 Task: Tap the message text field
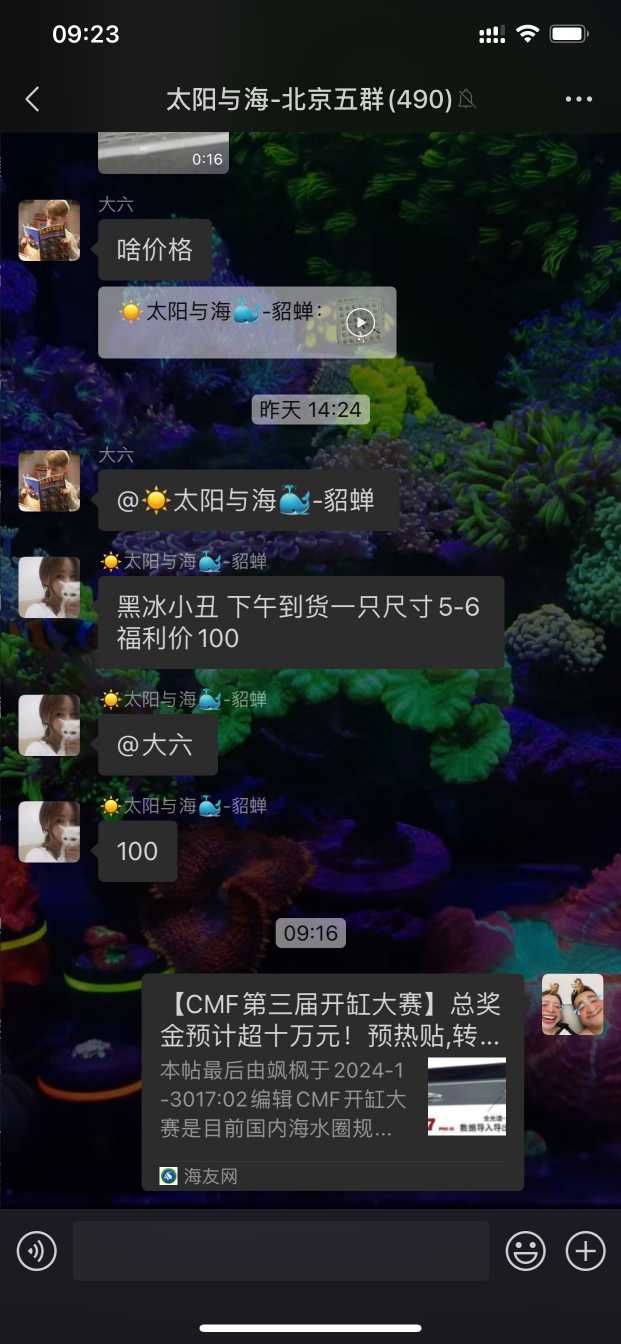point(281,1251)
